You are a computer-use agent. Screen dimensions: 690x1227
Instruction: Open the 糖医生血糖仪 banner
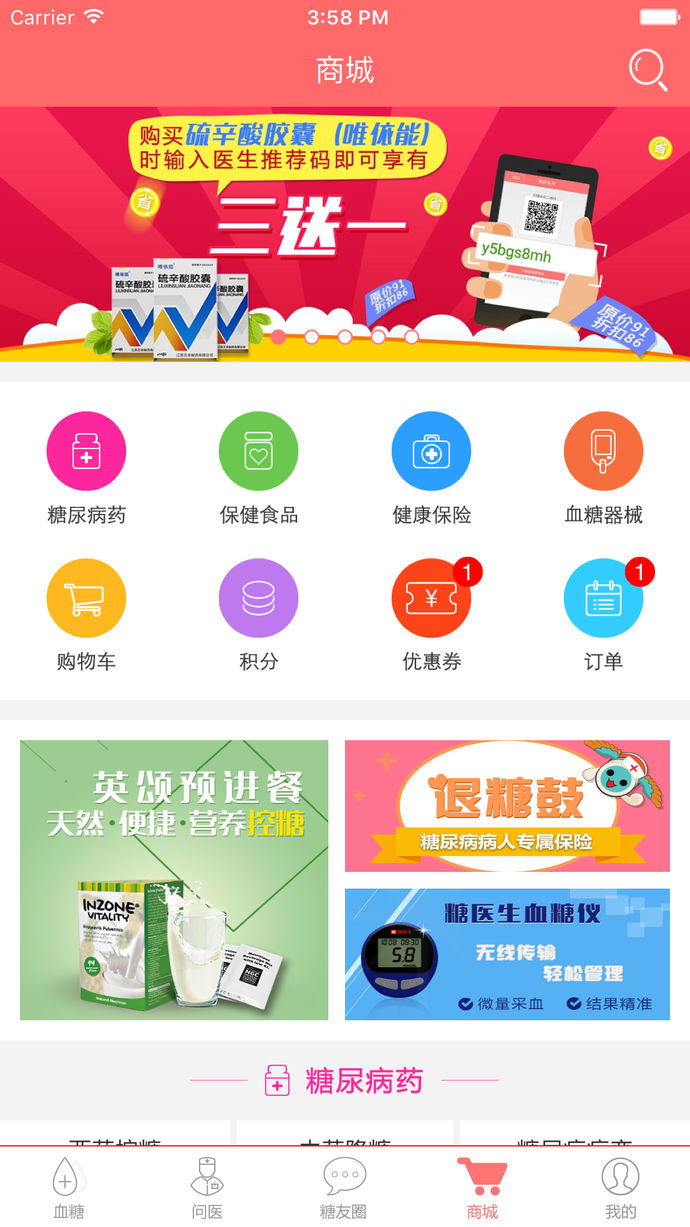(x=507, y=954)
